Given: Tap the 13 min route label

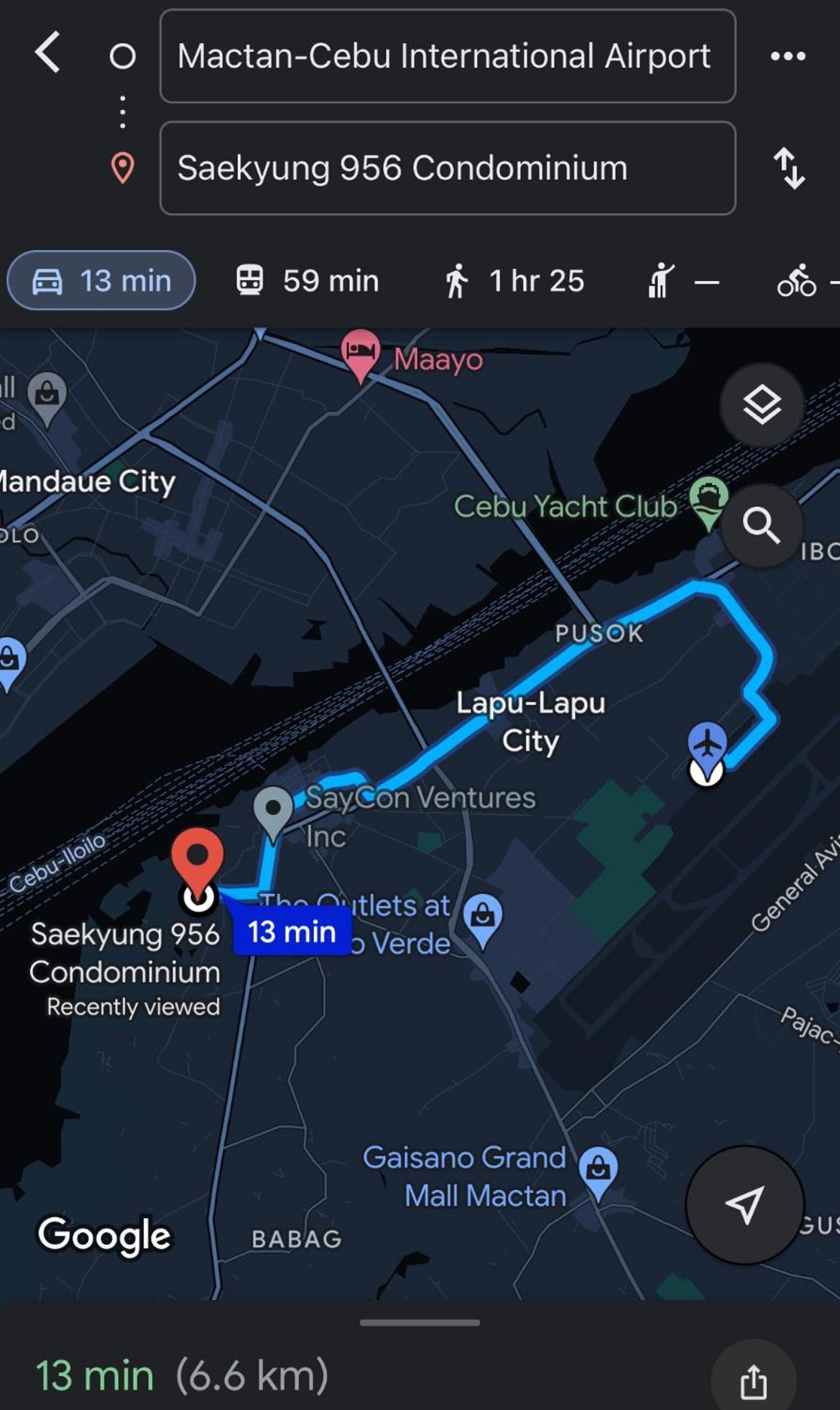Looking at the screenshot, I should tap(292, 932).
